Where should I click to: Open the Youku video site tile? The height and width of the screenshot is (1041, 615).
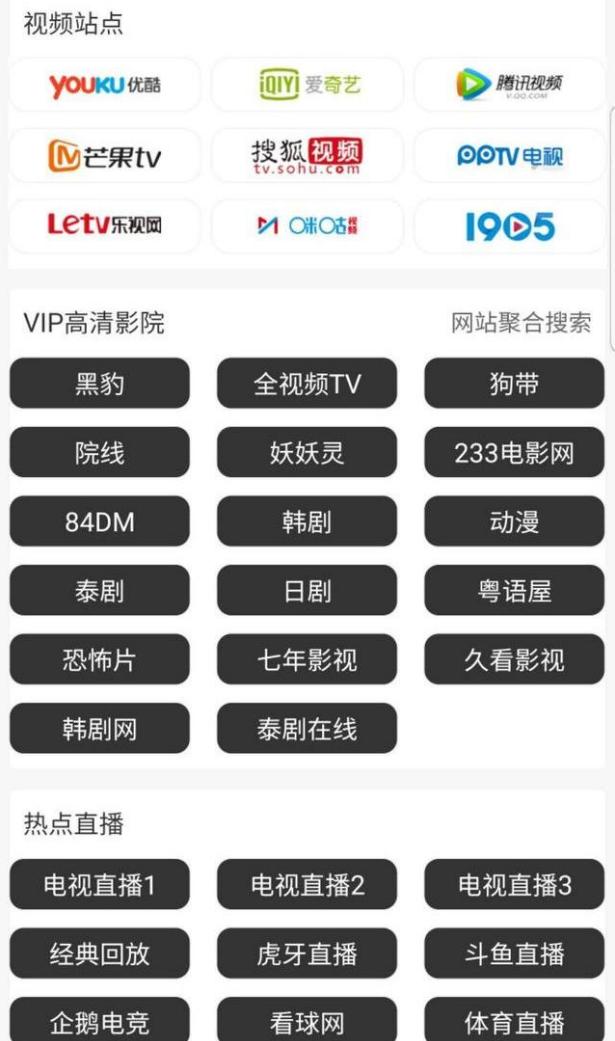105,85
